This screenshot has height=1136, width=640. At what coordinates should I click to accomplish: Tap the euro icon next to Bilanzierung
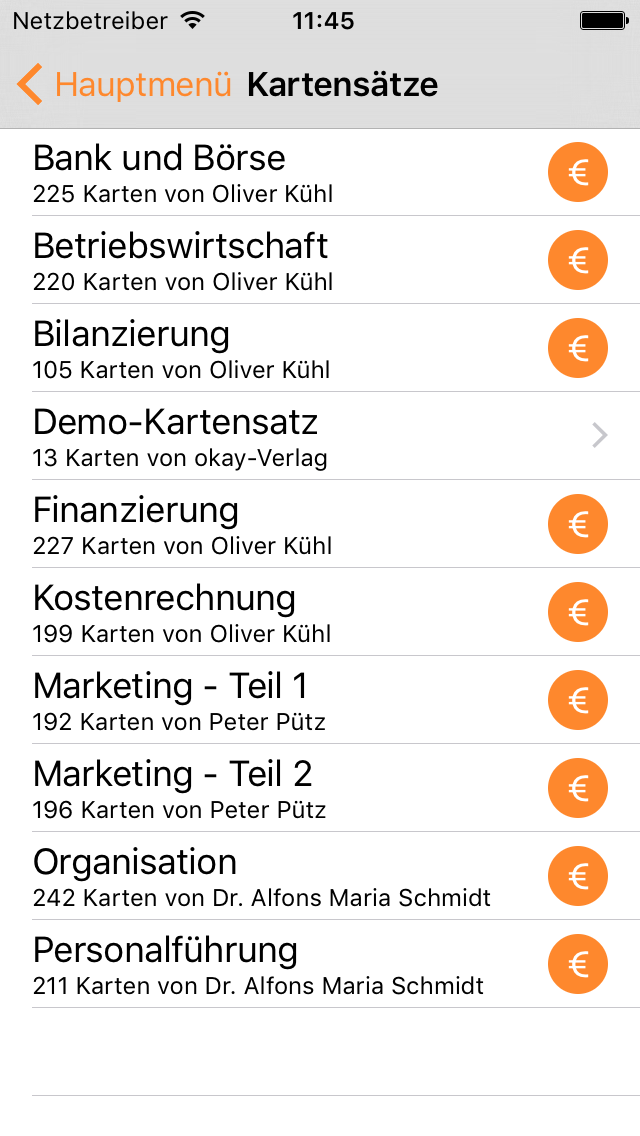pyautogui.click(x=578, y=348)
